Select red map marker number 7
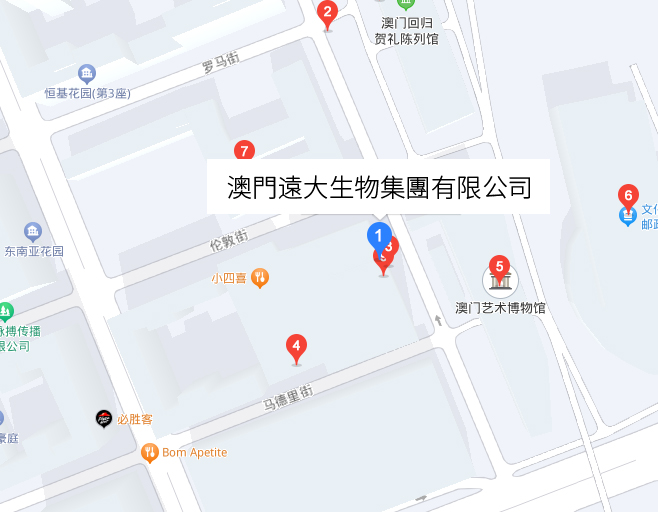 click(244, 151)
